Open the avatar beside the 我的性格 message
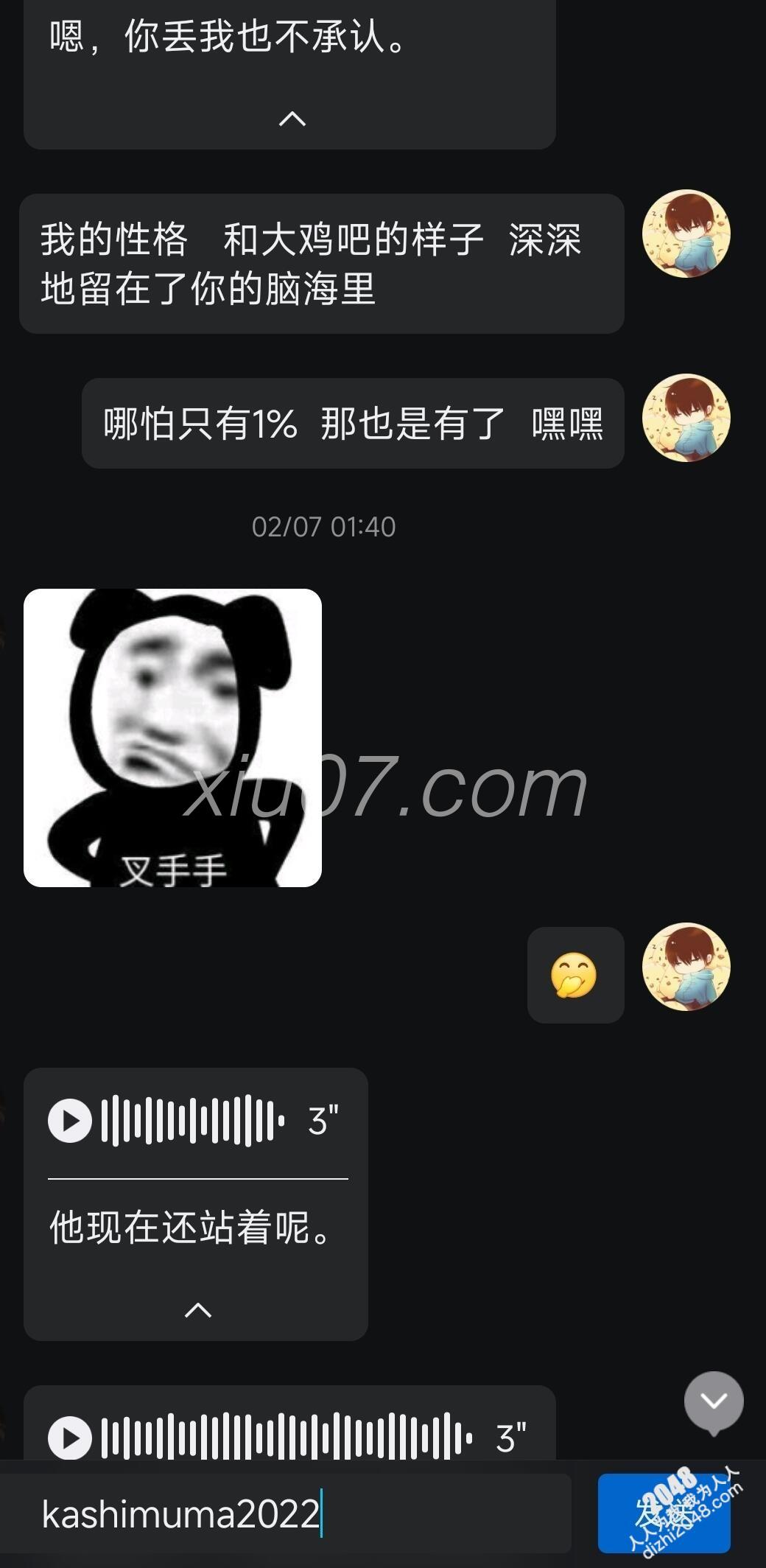 click(x=686, y=234)
